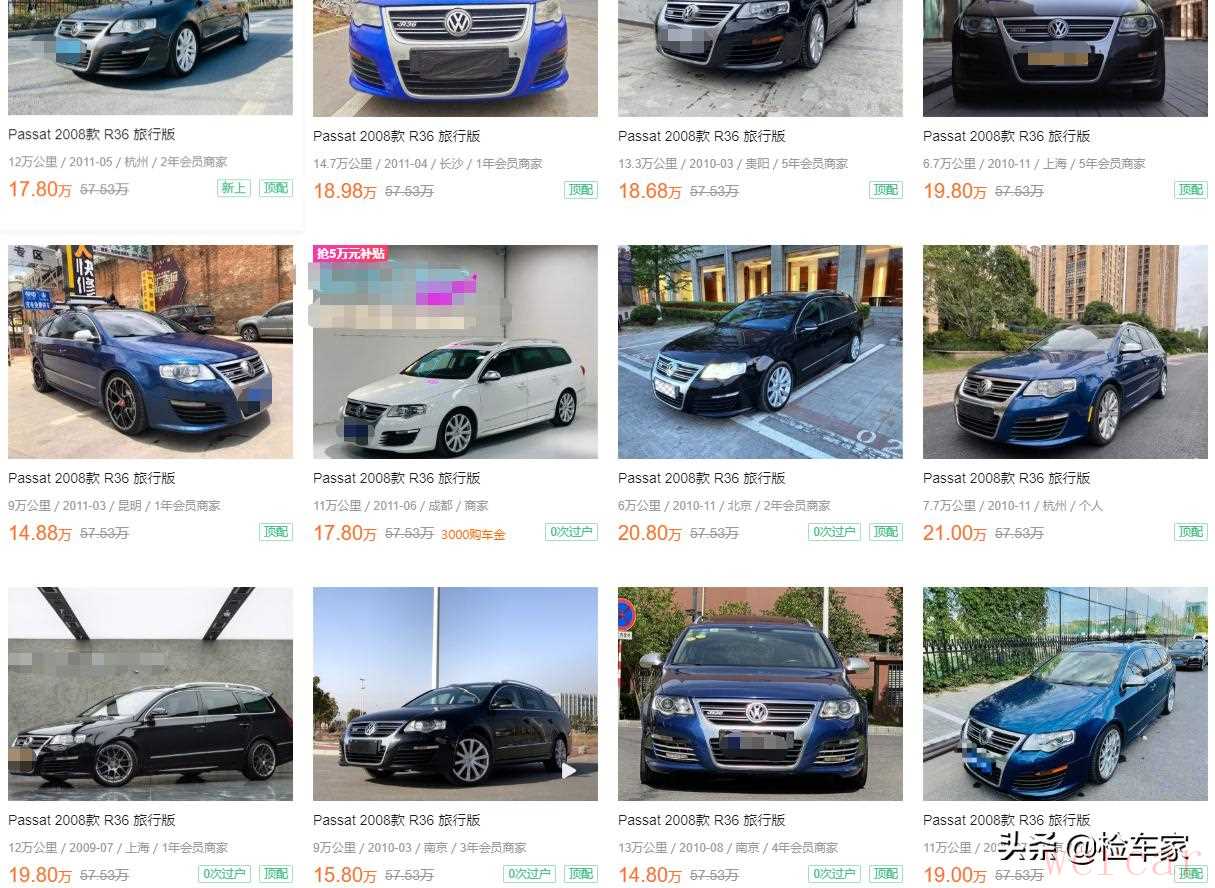Open the 19.80万 2009-07 Passat listing in 上海
Viewport: 1215px width, 888px height.
[92, 820]
